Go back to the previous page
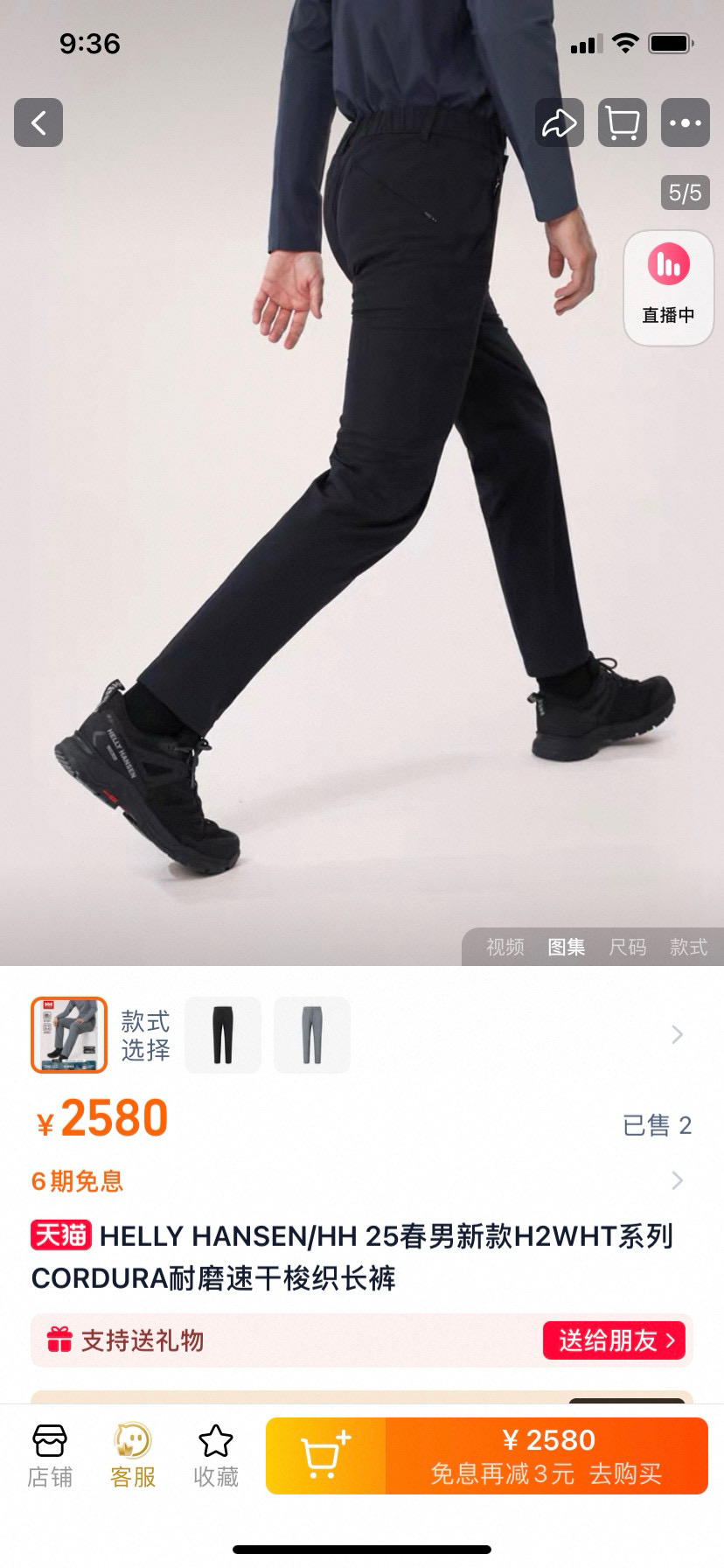The width and height of the screenshot is (724, 1568). pyautogui.click(x=38, y=122)
